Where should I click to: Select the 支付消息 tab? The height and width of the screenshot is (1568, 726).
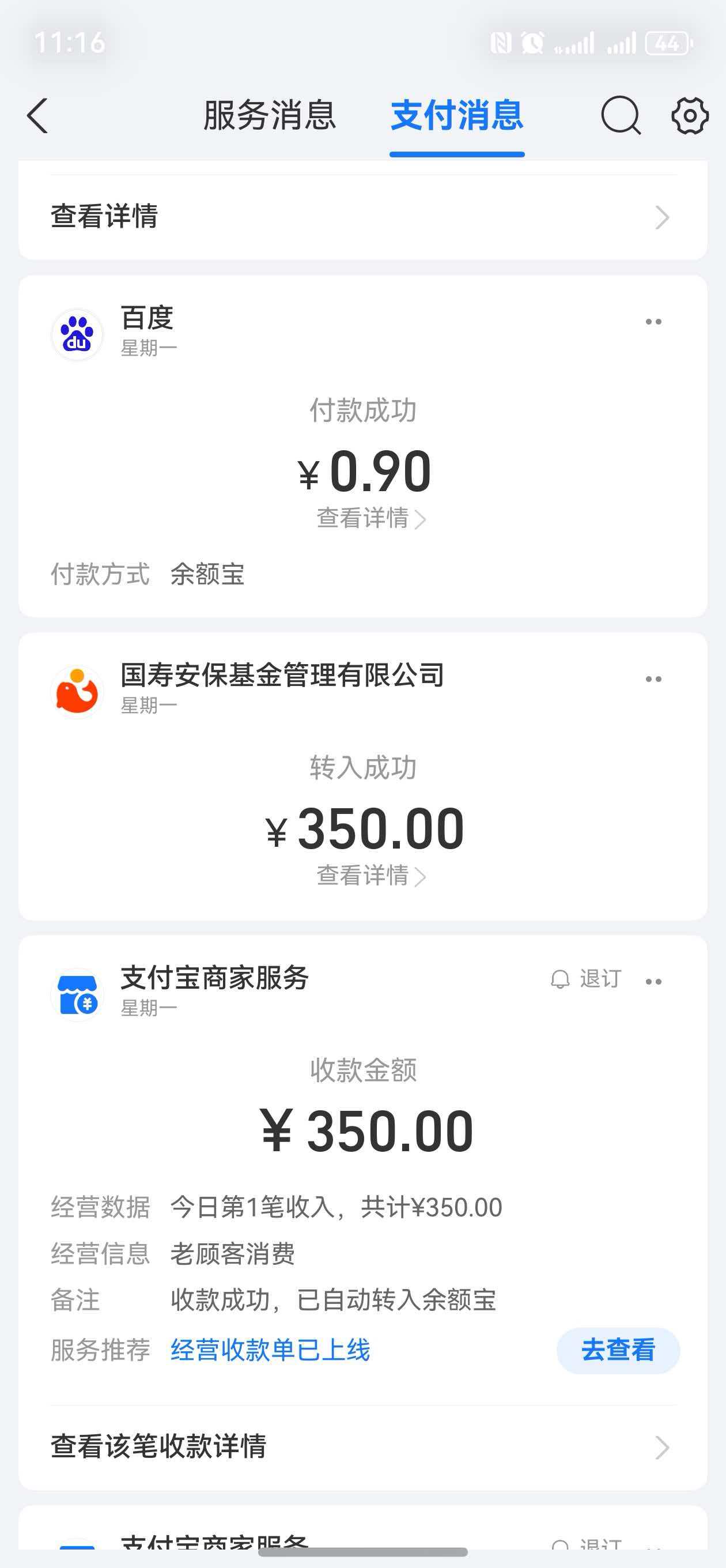point(456,117)
